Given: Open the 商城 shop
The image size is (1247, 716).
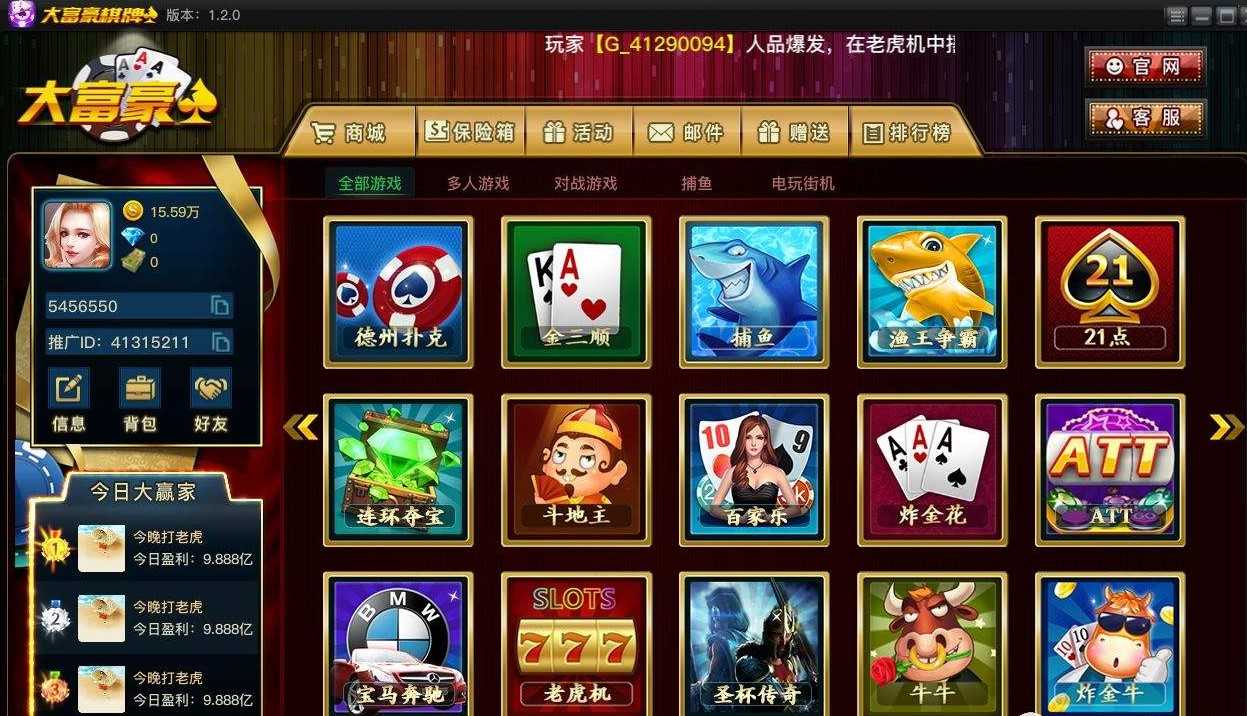Looking at the screenshot, I should (349, 132).
